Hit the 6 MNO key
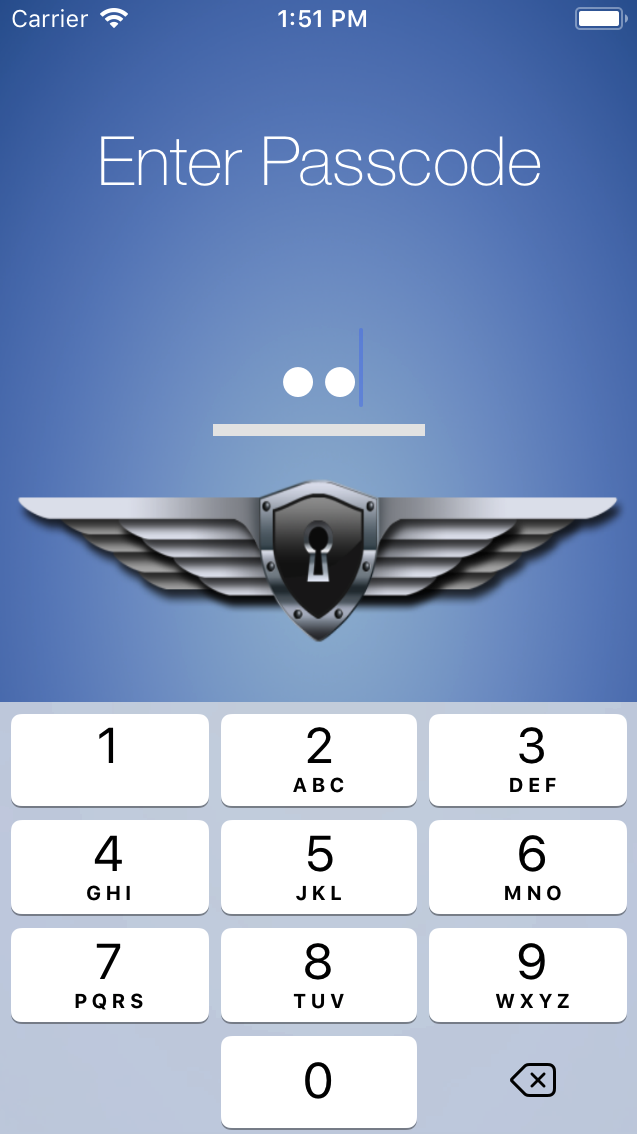Screen dimensions: 637x1134 532,866
